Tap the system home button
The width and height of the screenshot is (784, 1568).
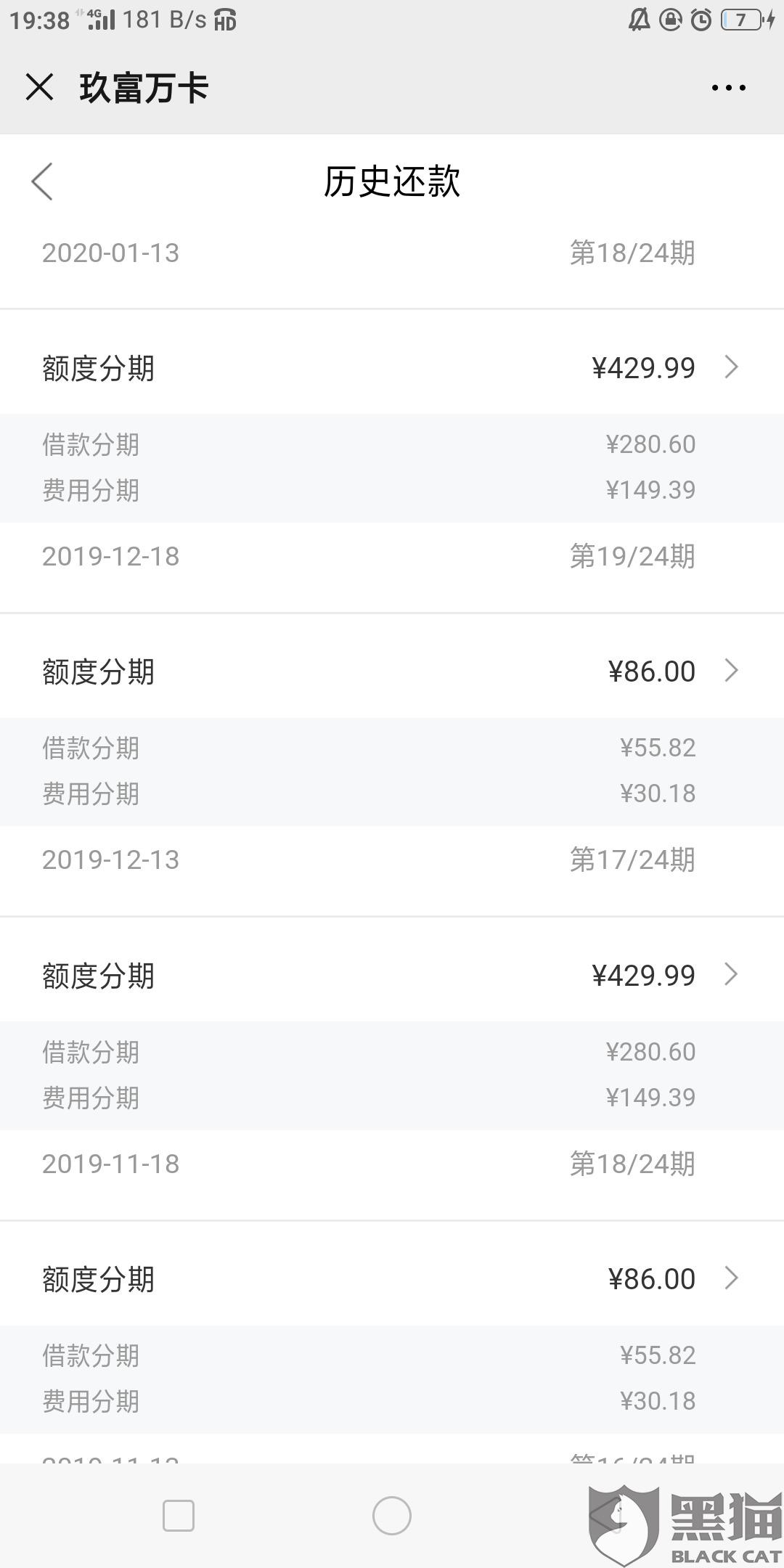pos(392,1516)
